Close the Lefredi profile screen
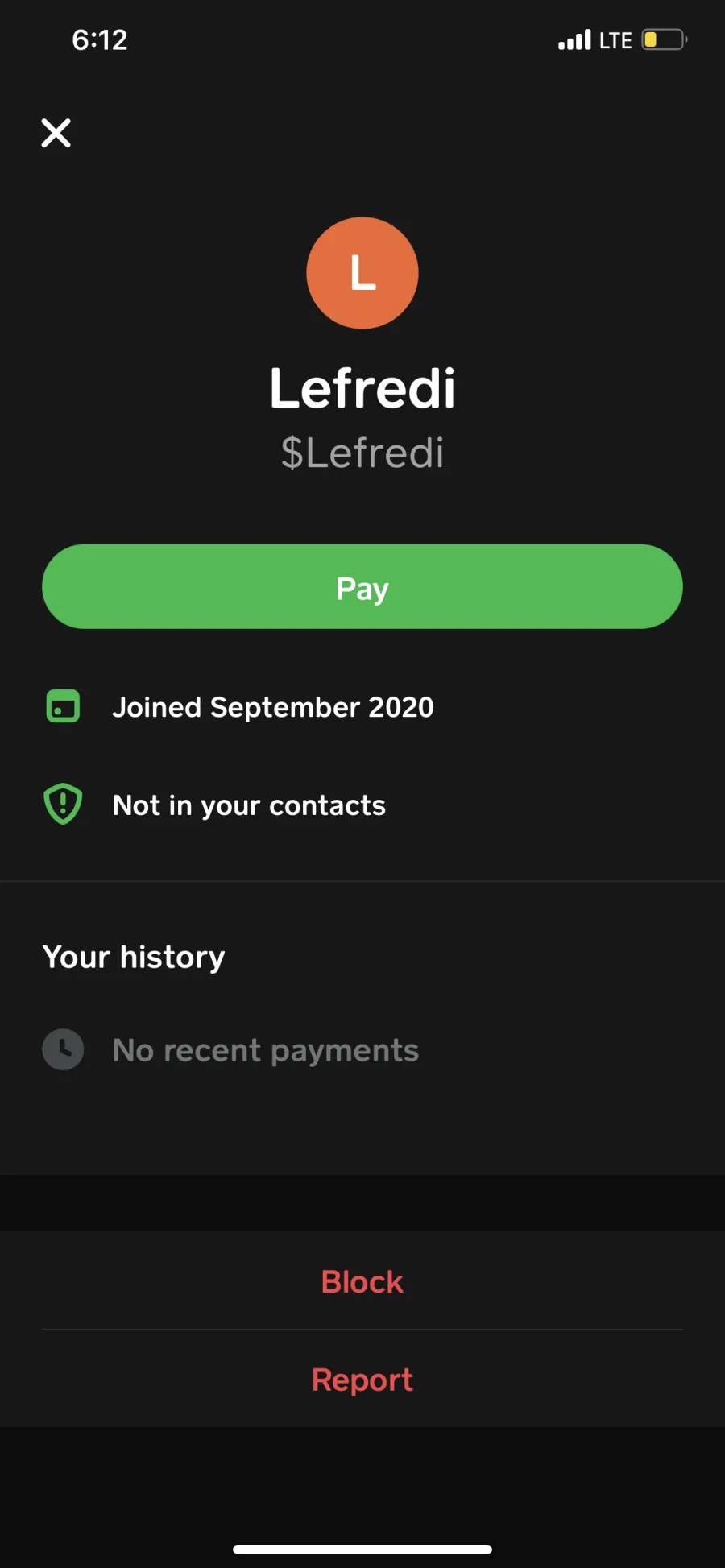This screenshot has width=725, height=1568. point(56,133)
